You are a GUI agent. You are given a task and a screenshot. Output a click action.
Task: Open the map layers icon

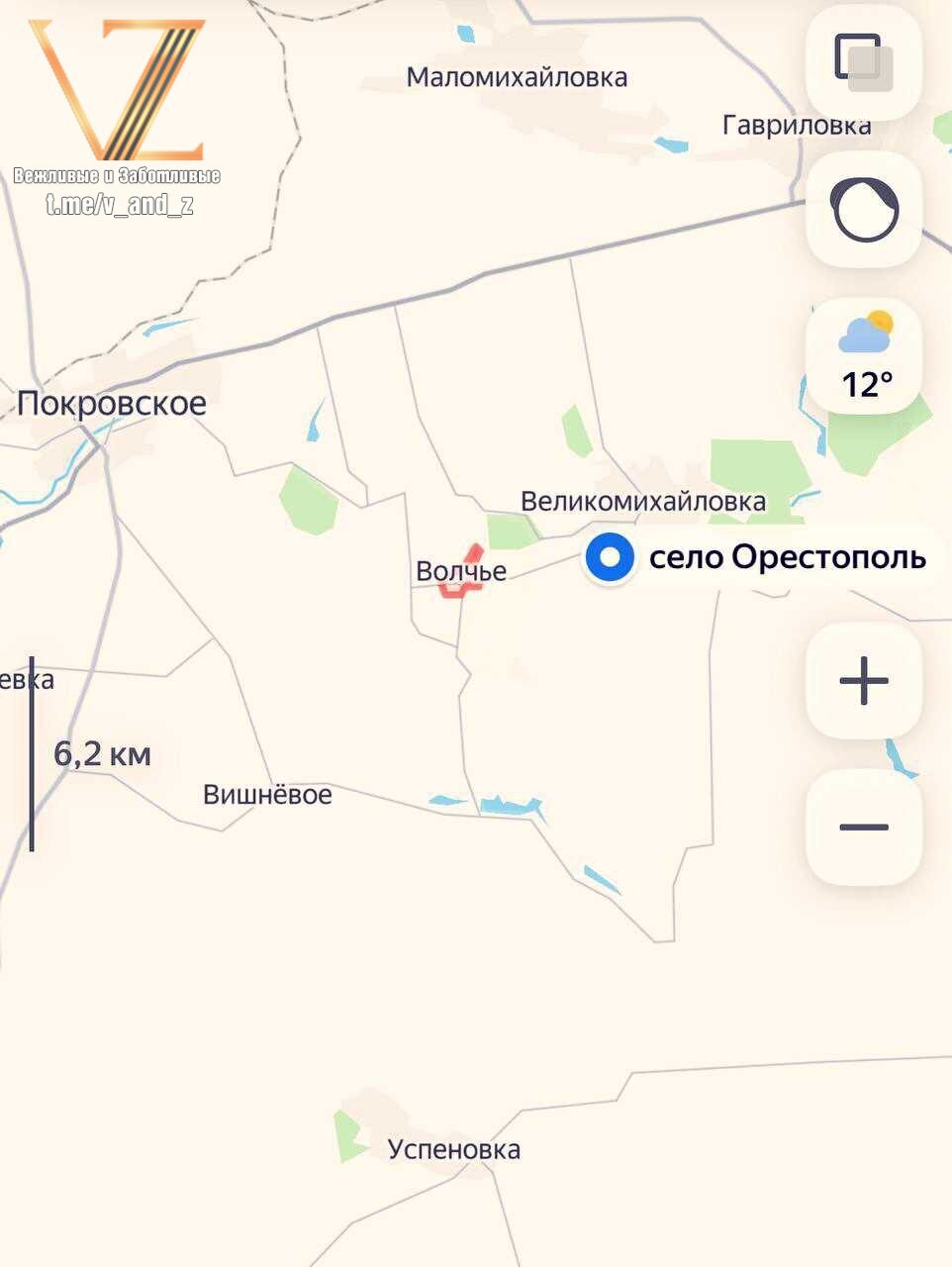863,61
